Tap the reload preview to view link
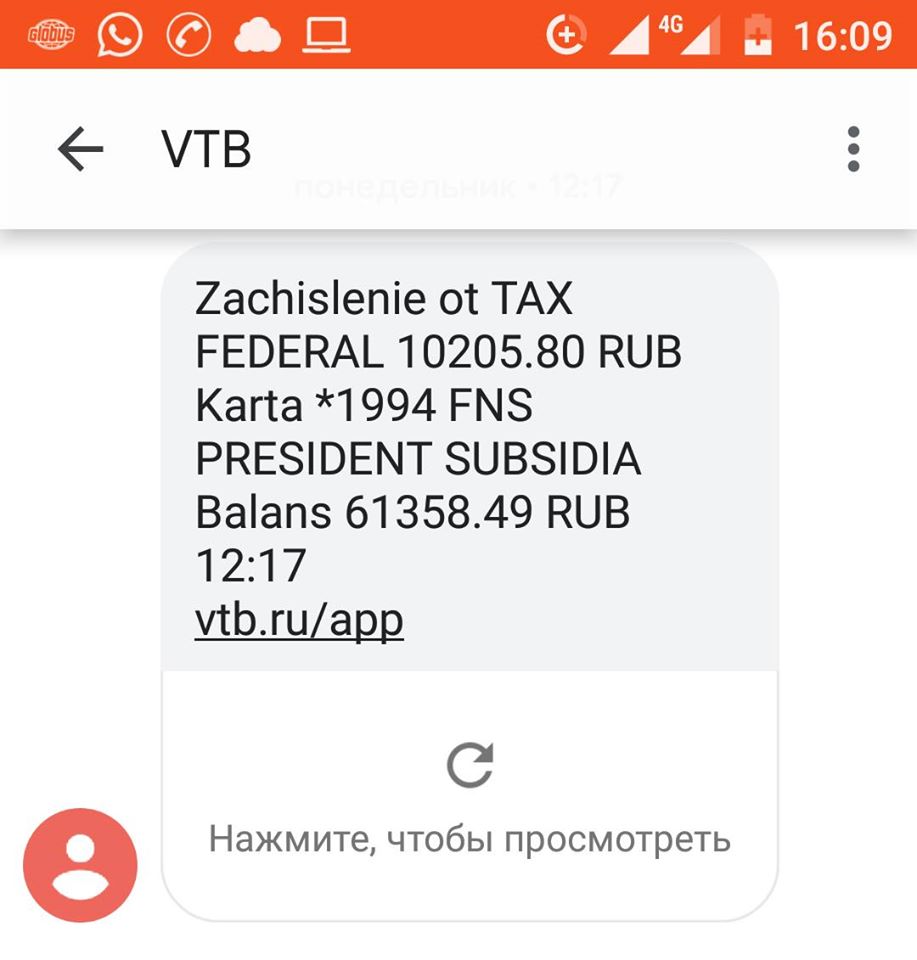This screenshot has width=917, height=960. 469,768
